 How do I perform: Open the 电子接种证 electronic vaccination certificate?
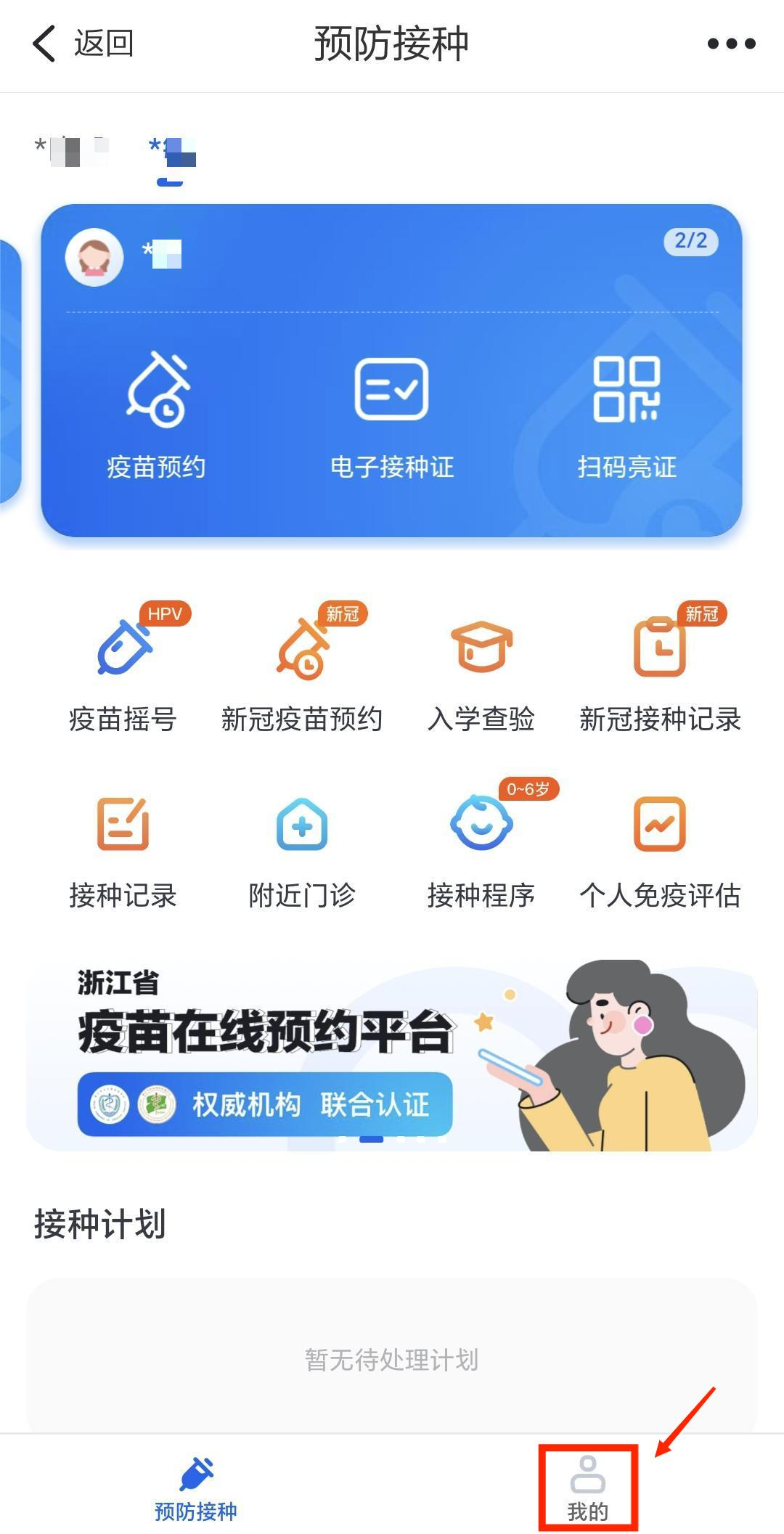coord(392,417)
